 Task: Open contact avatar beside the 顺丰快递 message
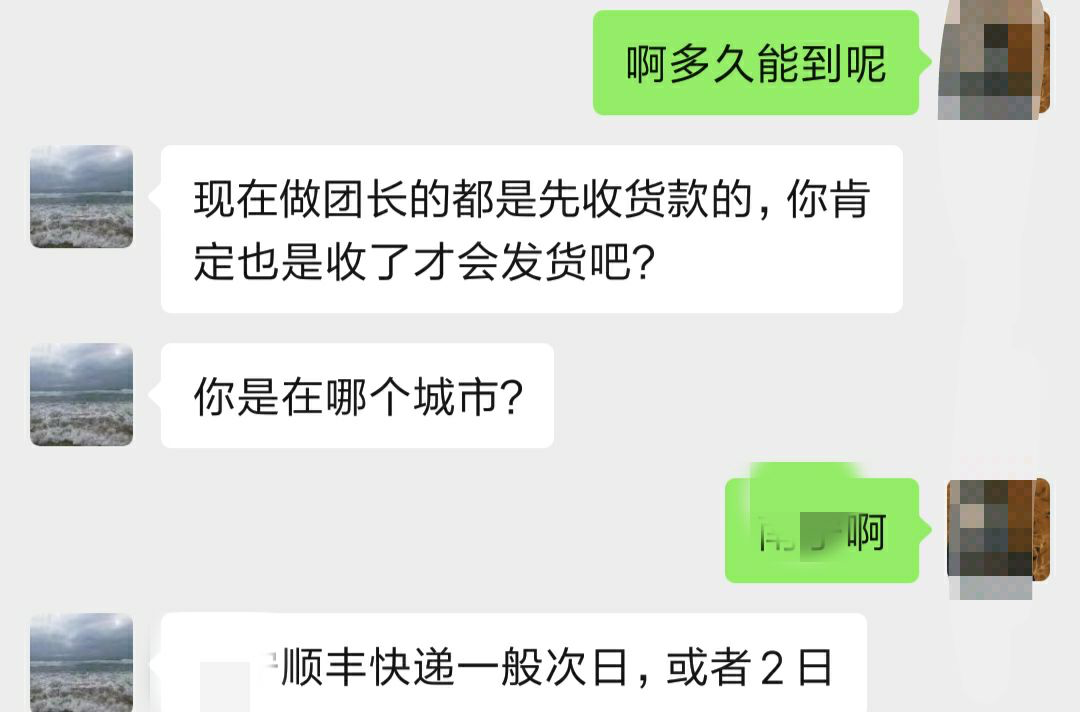pos(81,661)
